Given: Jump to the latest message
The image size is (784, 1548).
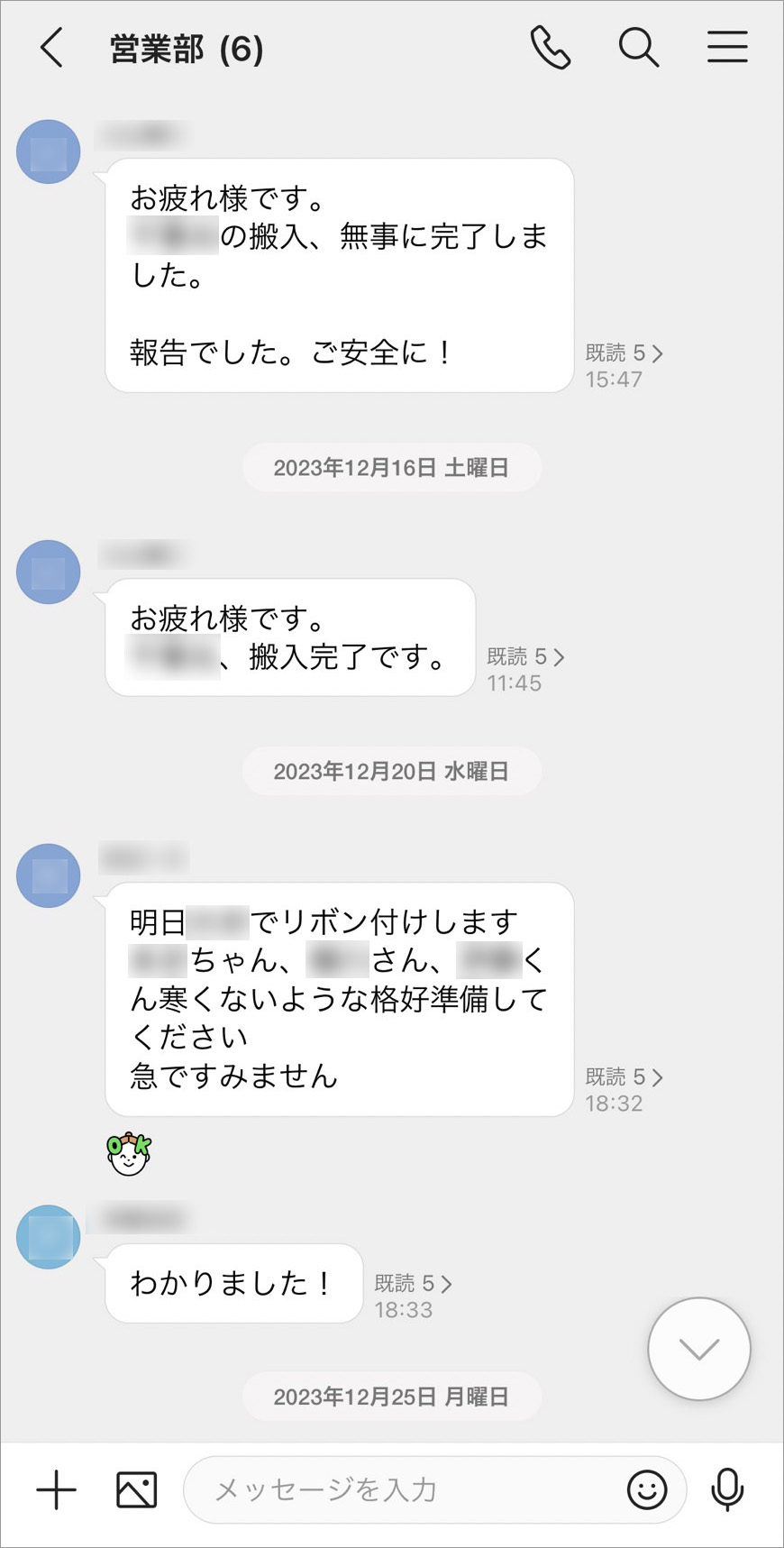Looking at the screenshot, I should (x=698, y=1349).
